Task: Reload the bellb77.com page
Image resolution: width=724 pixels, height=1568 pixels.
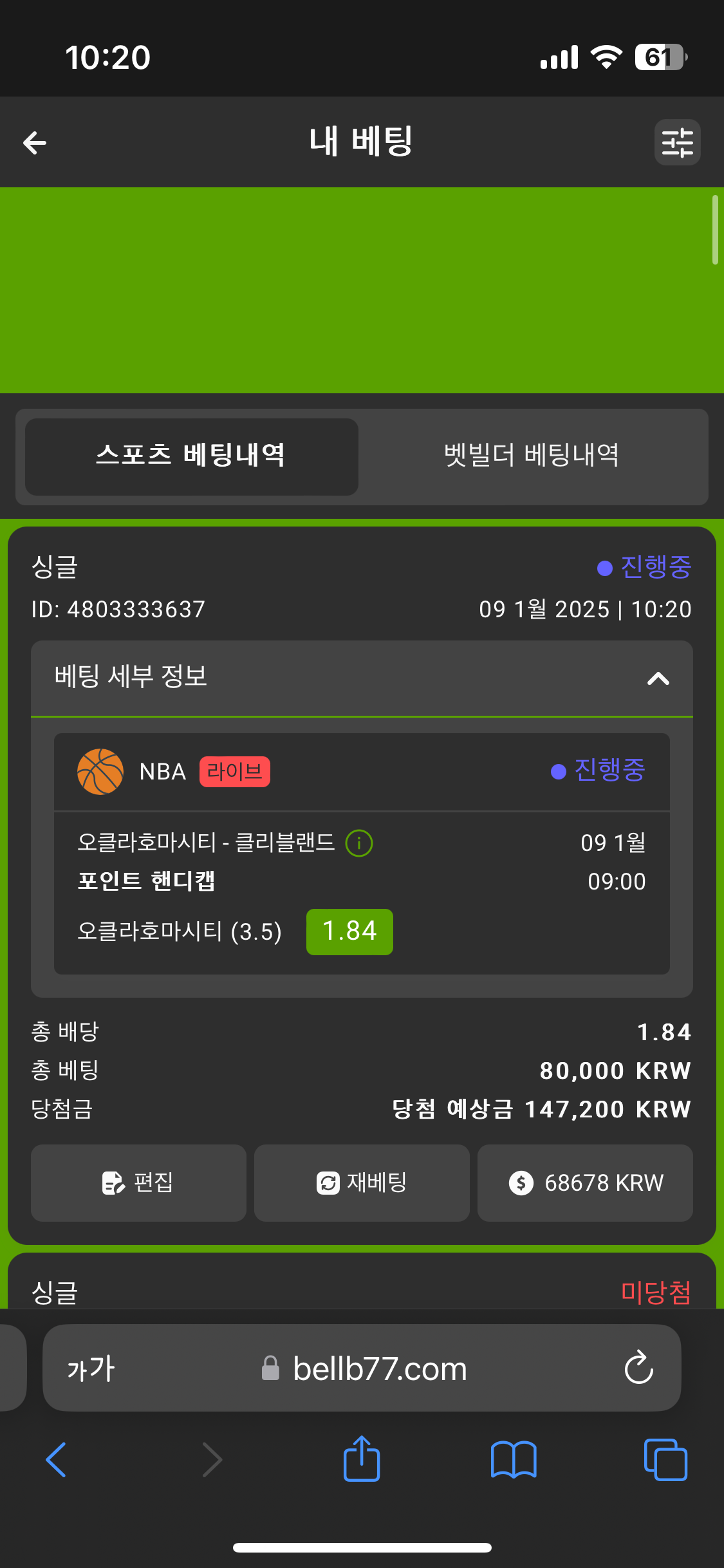Action: [x=638, y=1368]
